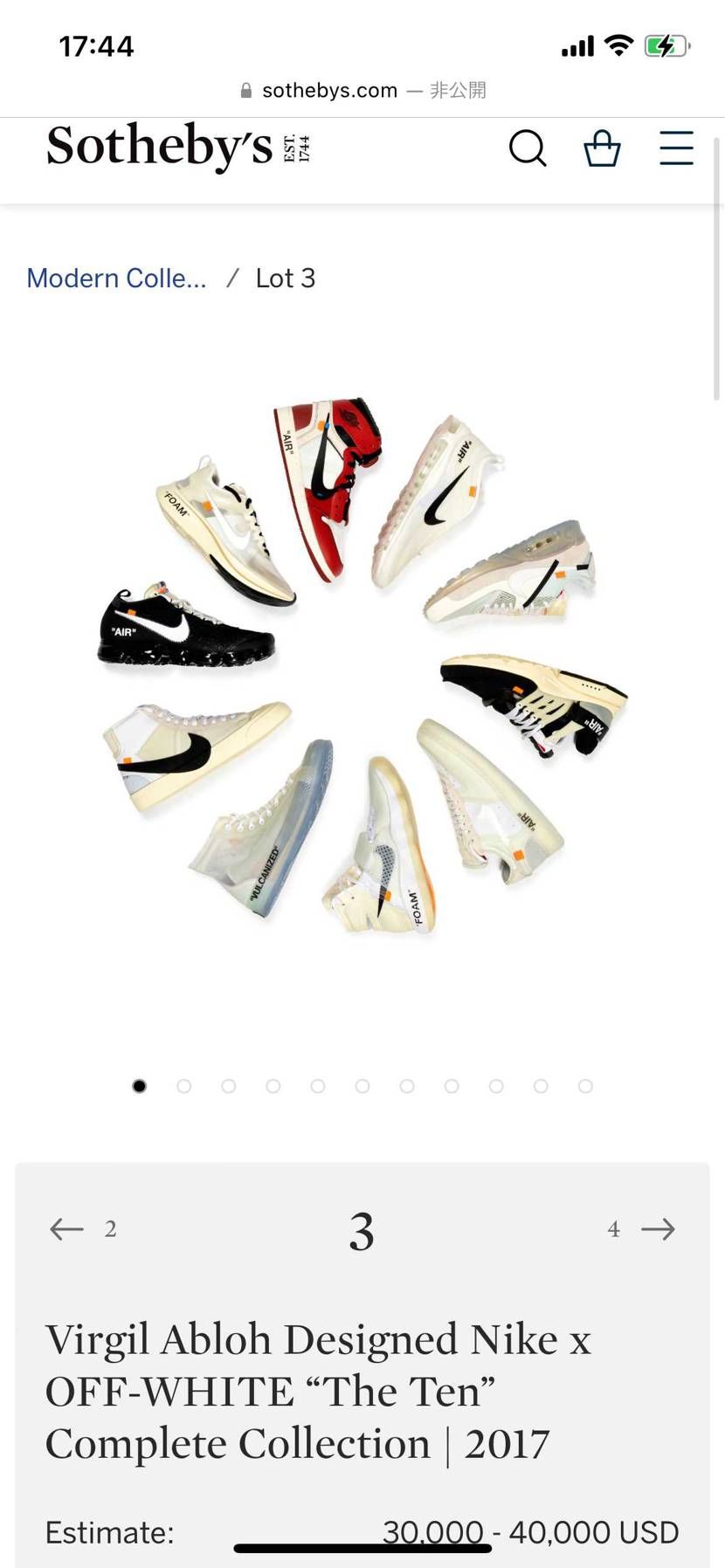Viewport: 725px width, 1568px height.
Task: Jump to the last carousel dot
Action: click(x=585, y=1086)
